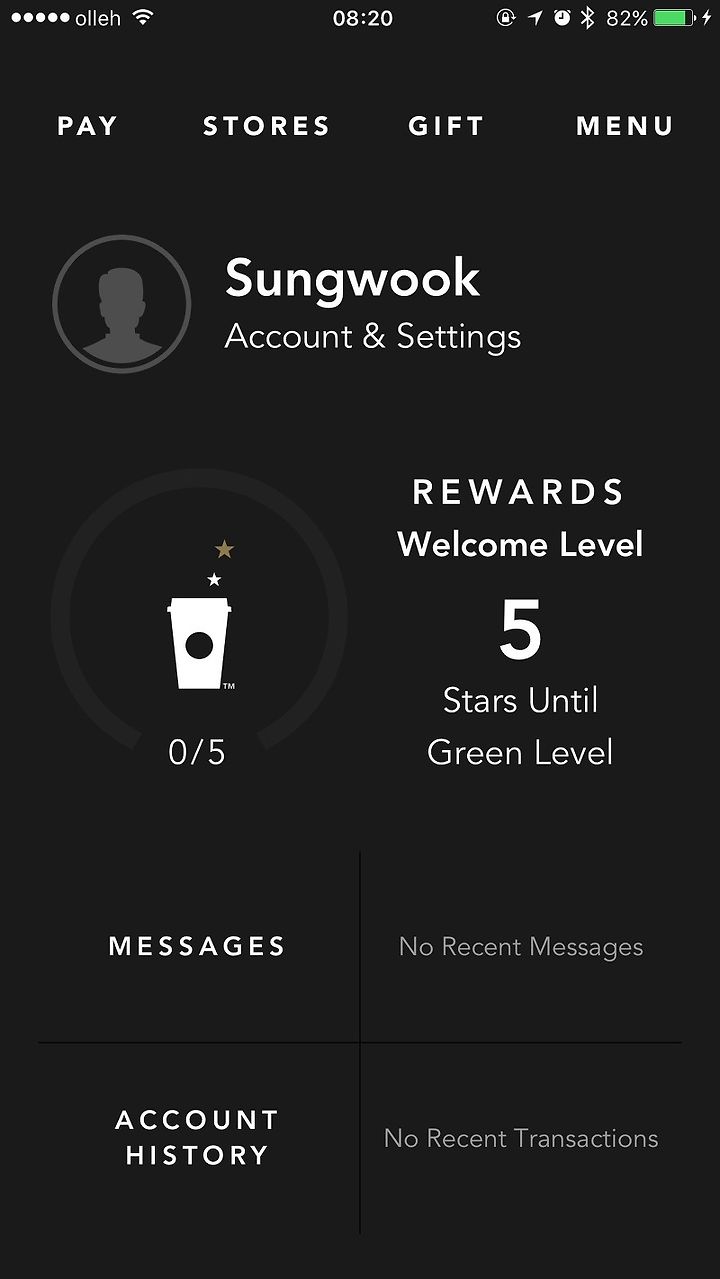Viewport: 720px width, 1279px height.
Task: Switch to the GIFT tab
Action: pos(446,126)
